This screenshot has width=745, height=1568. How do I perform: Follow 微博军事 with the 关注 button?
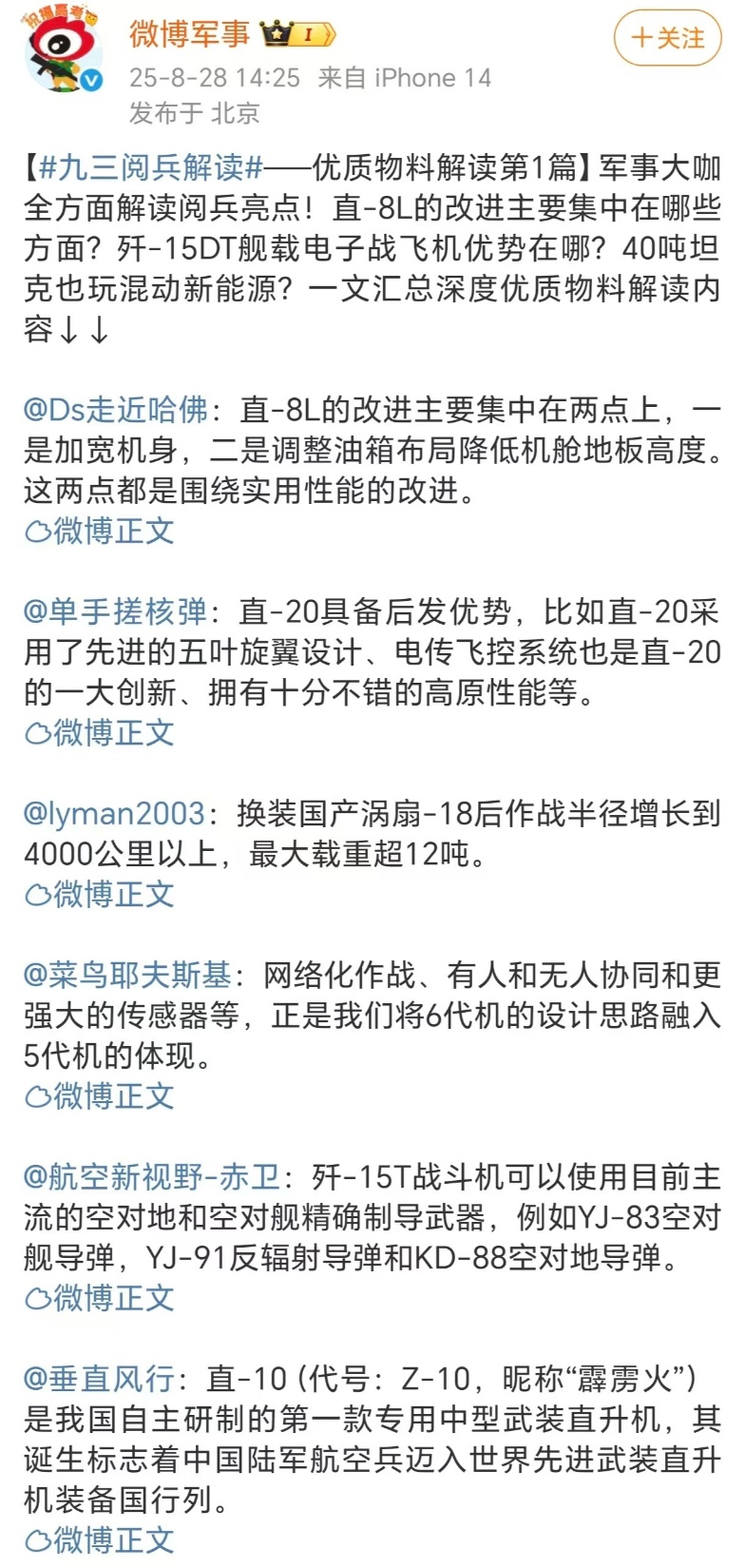pyautogui.click(x=668, y=38)
